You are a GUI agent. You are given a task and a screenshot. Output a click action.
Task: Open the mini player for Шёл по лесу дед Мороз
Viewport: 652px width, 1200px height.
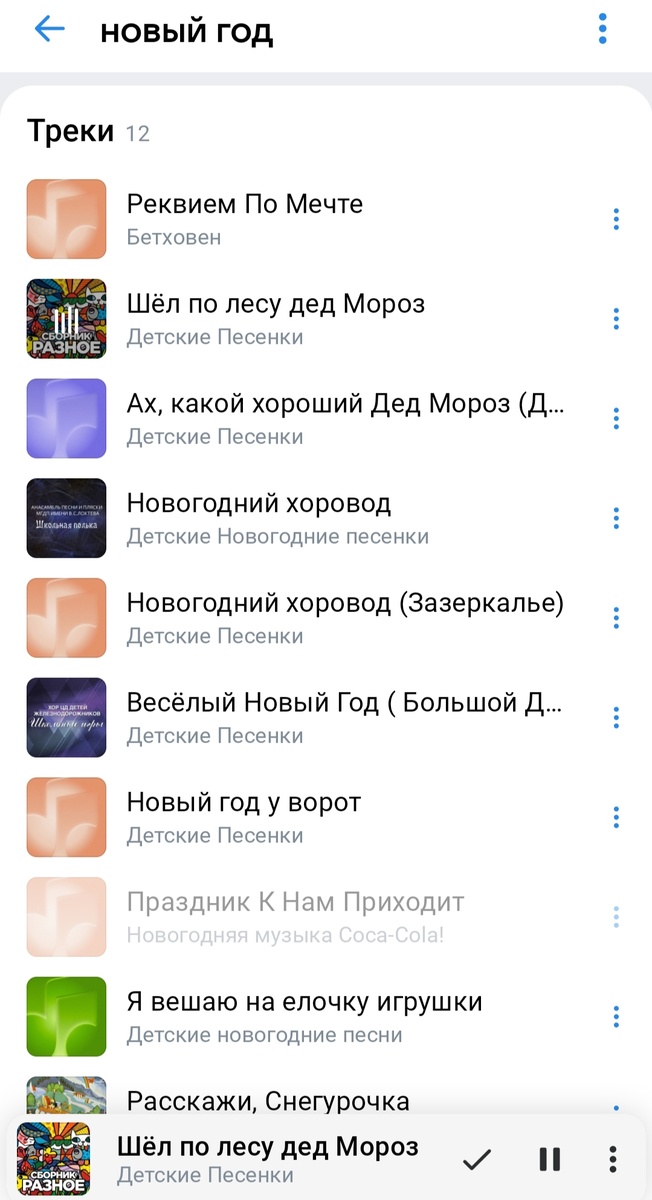[267, 1158]
